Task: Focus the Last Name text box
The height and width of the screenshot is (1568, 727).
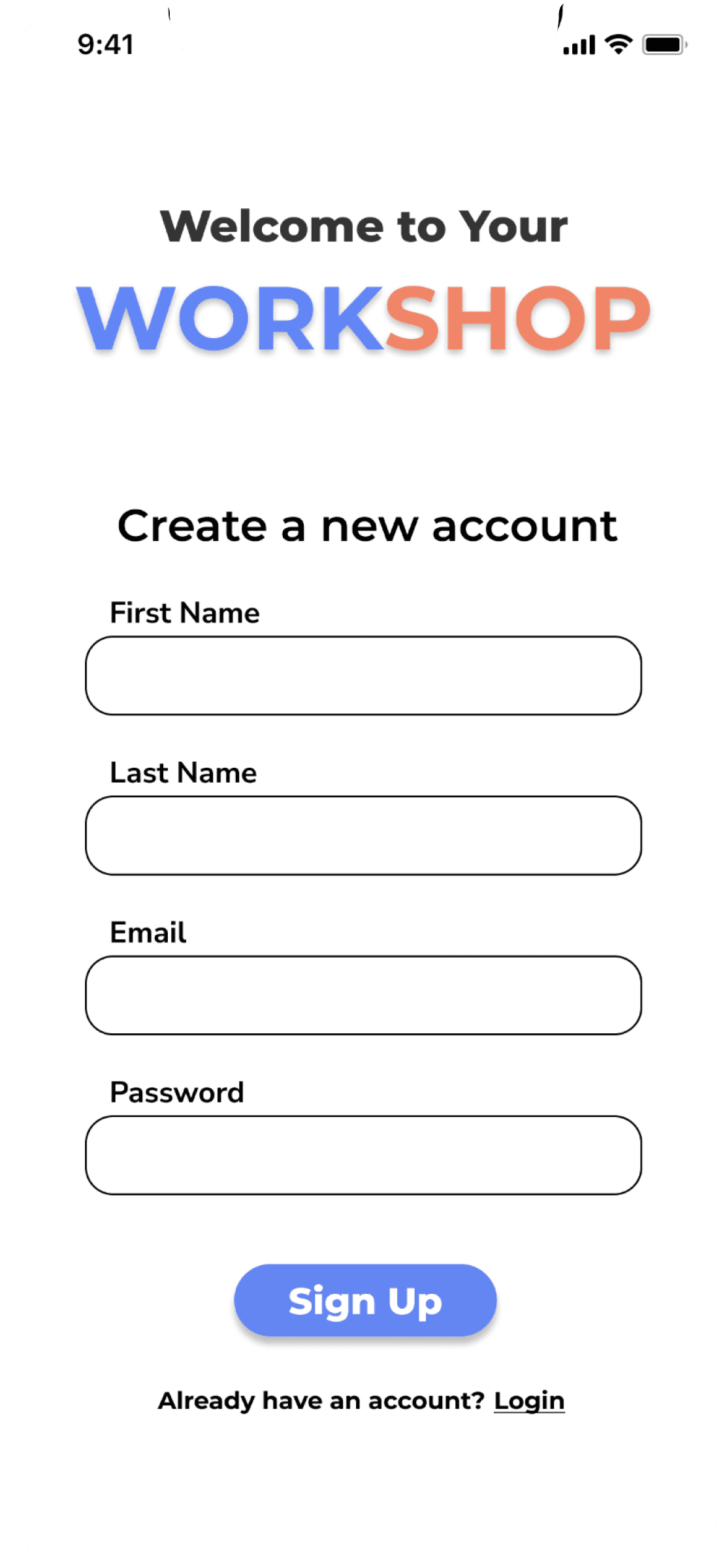Action: 363,836
